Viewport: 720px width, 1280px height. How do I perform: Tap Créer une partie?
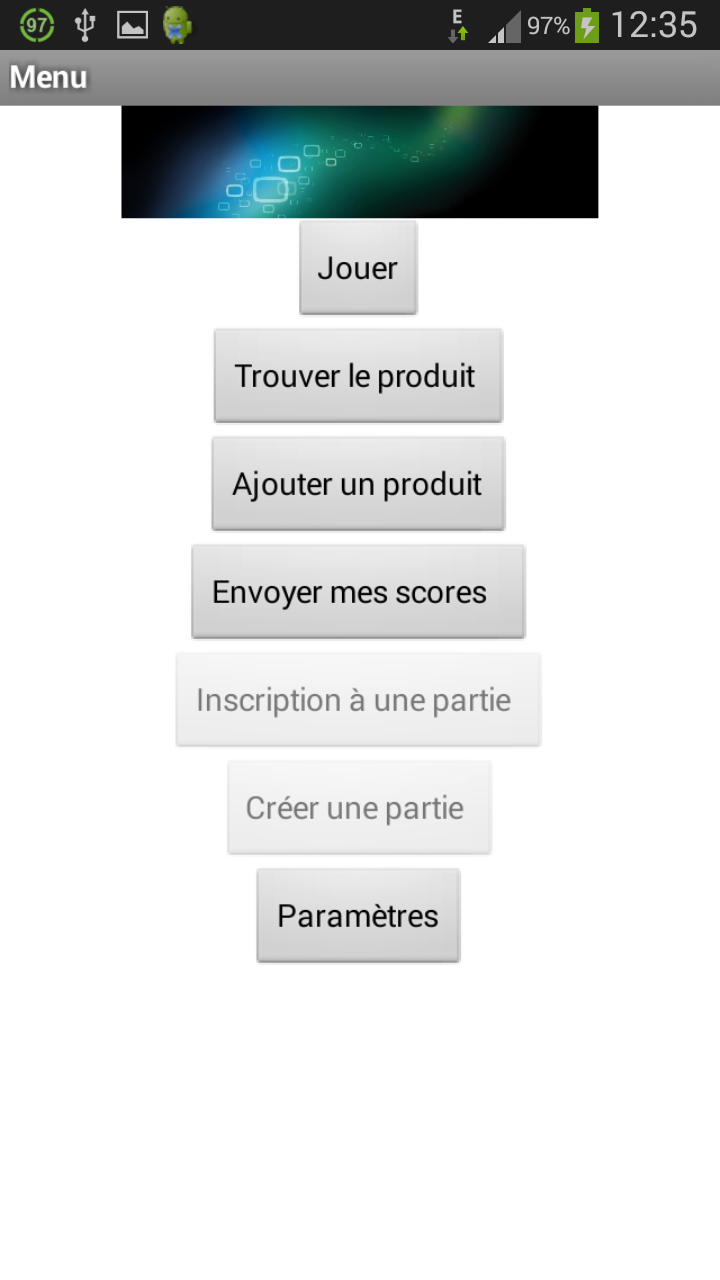359,808
